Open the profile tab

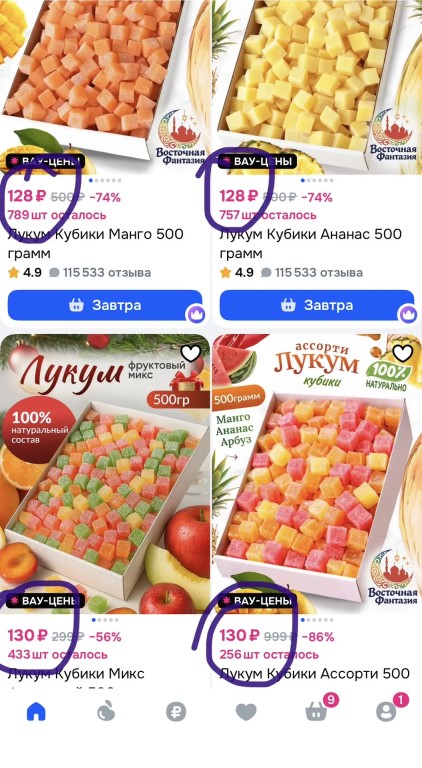coord(388,709)
